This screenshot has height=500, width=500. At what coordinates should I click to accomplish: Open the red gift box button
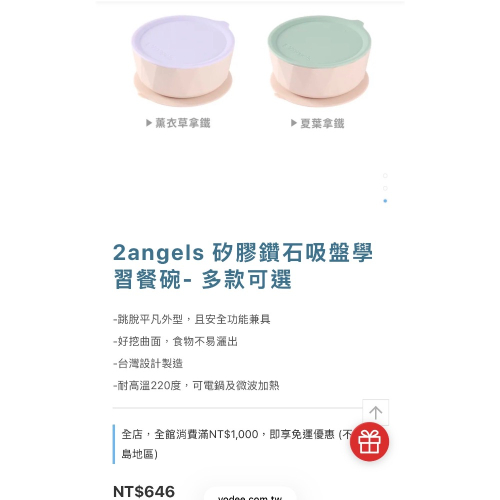(369, 442)
